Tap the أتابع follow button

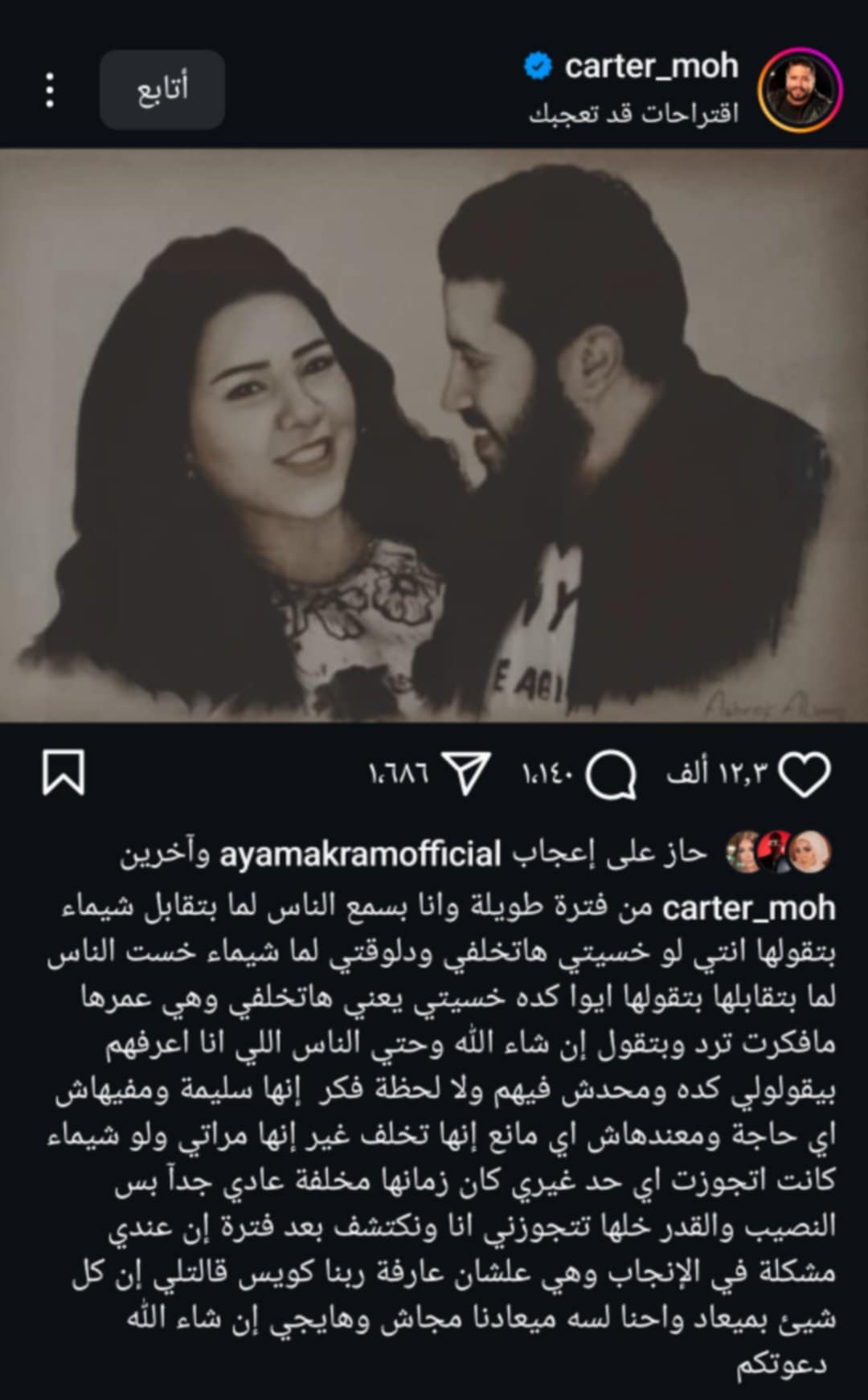tap(162, 89)
